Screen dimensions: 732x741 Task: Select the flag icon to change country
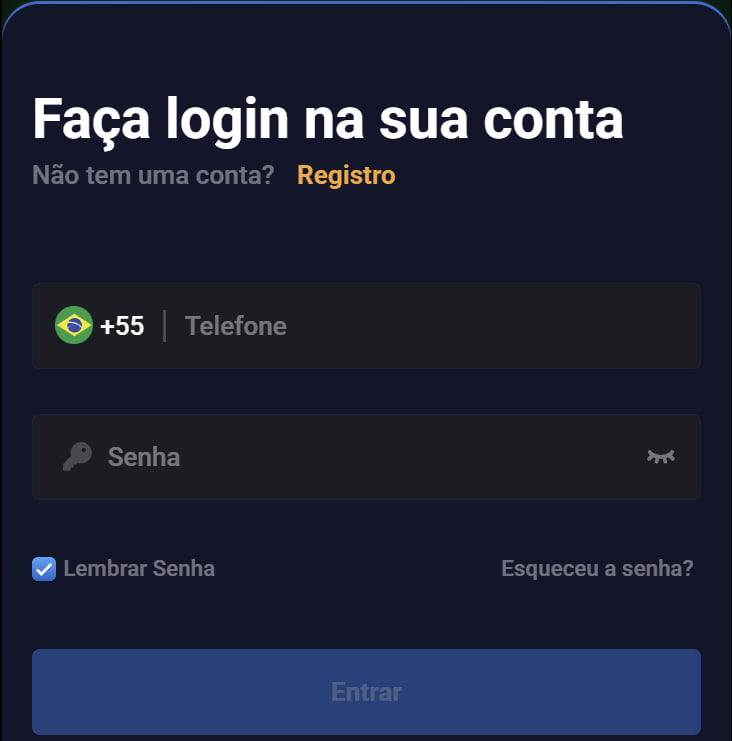pos(72,325)
